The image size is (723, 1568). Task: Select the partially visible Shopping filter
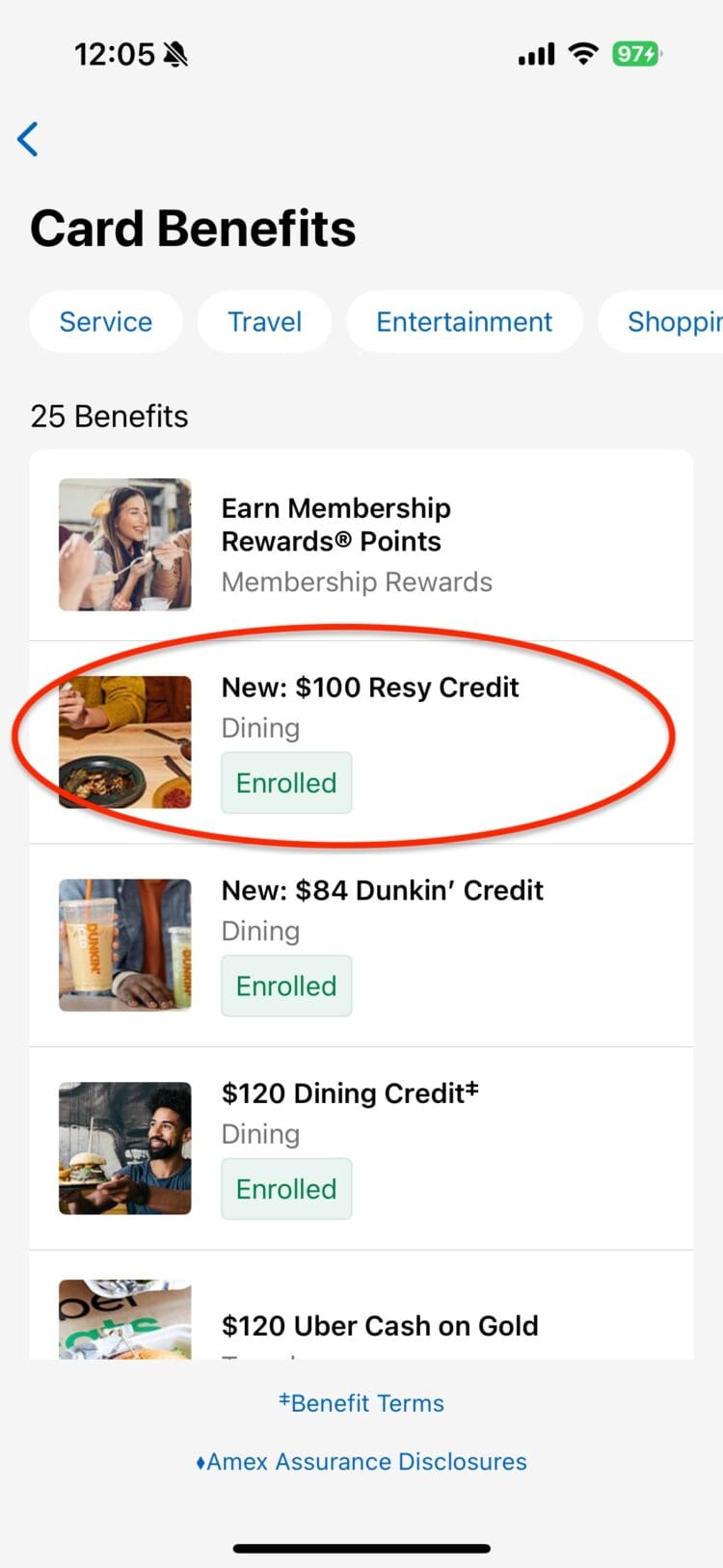pos(675,321)
